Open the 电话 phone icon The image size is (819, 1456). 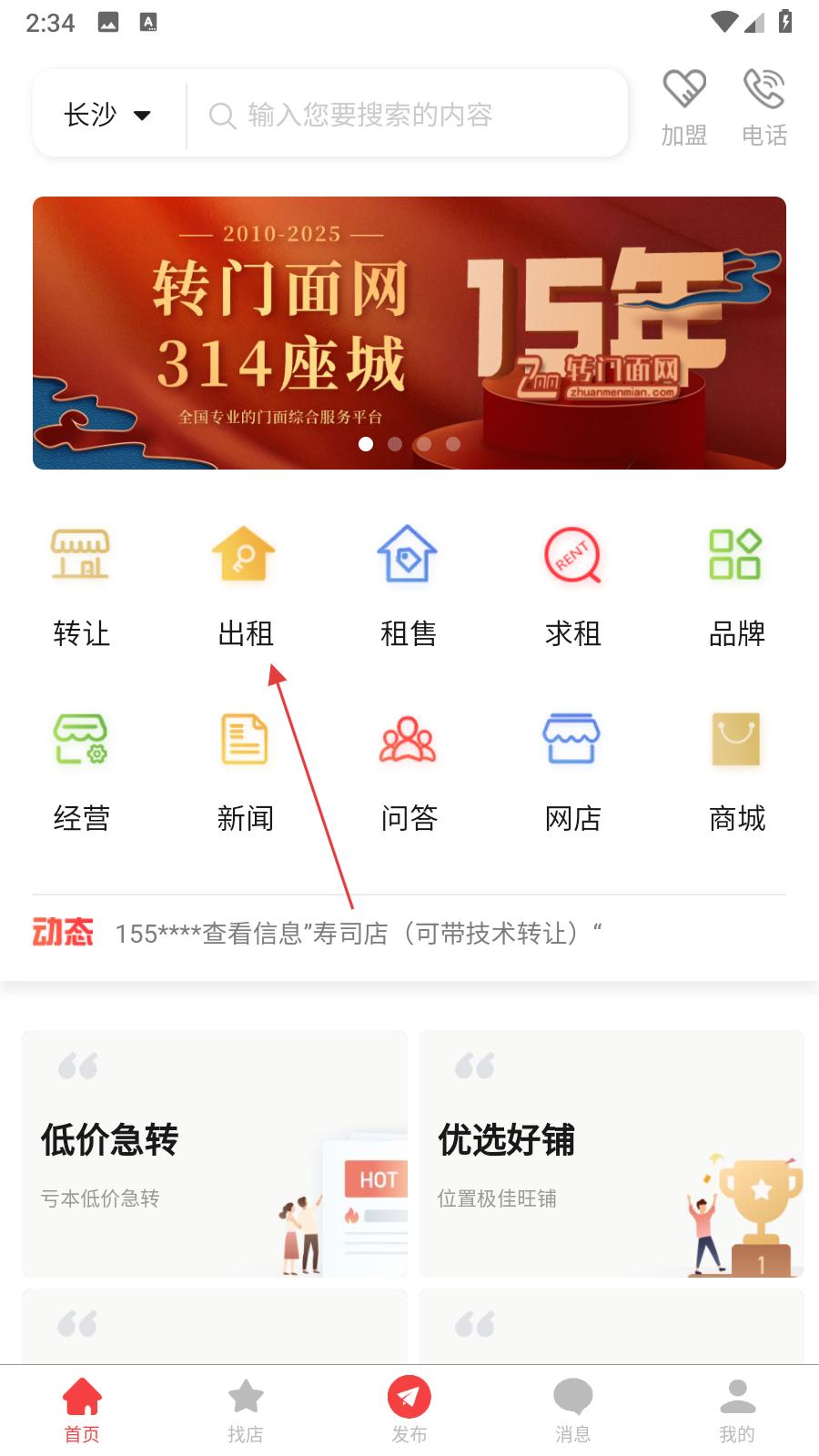click(x=763, y=107)
